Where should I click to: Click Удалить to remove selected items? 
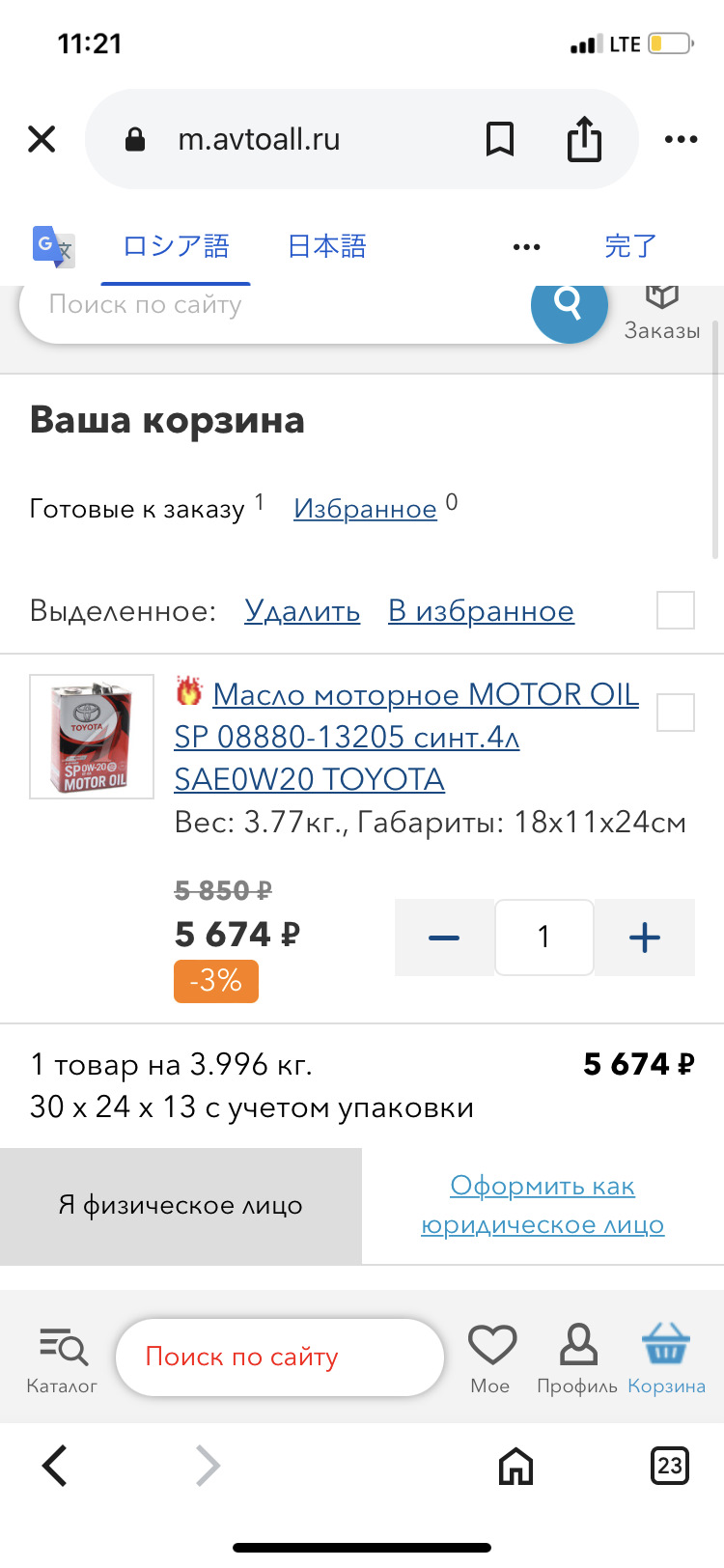coord(301,610)
